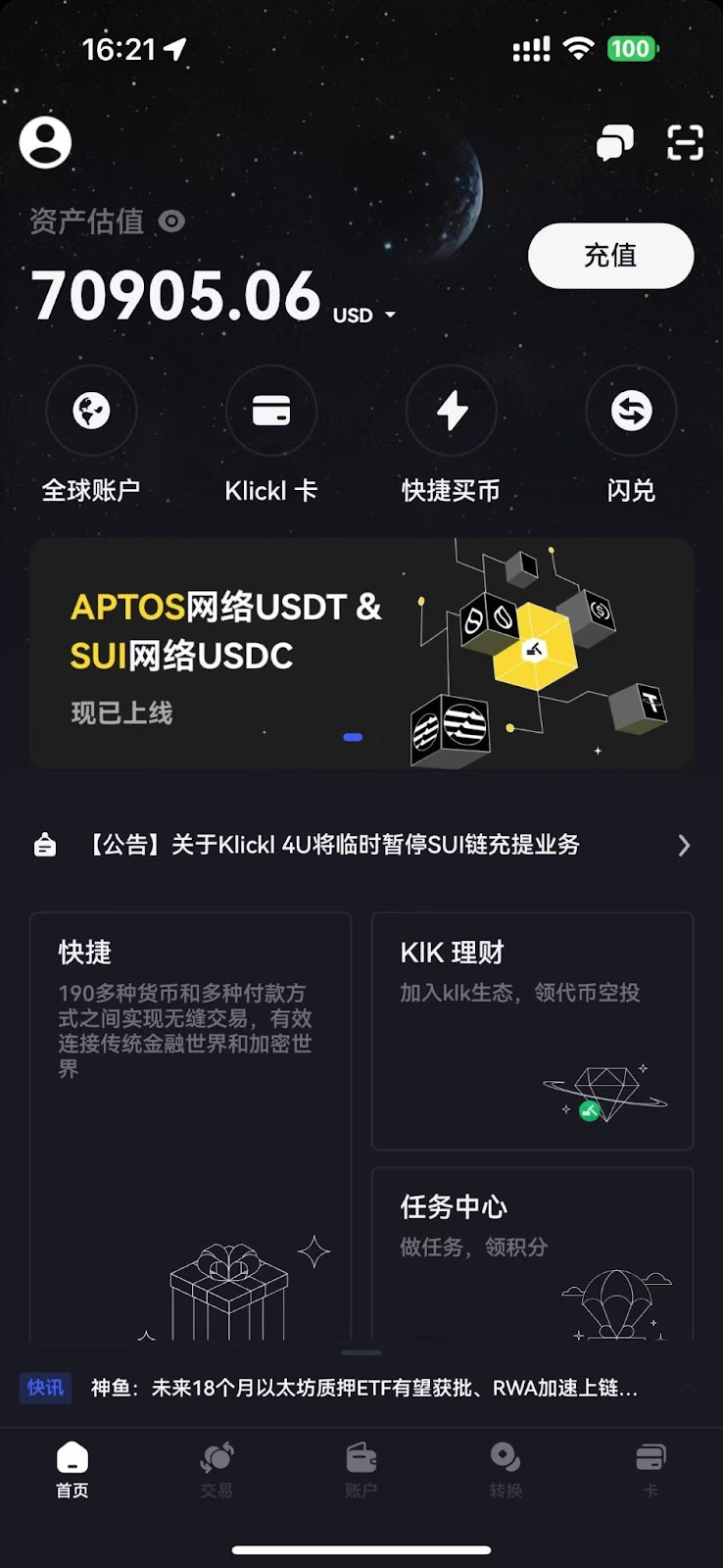Open the QR scan icon
723x1568 pixels.
(685, 143)
